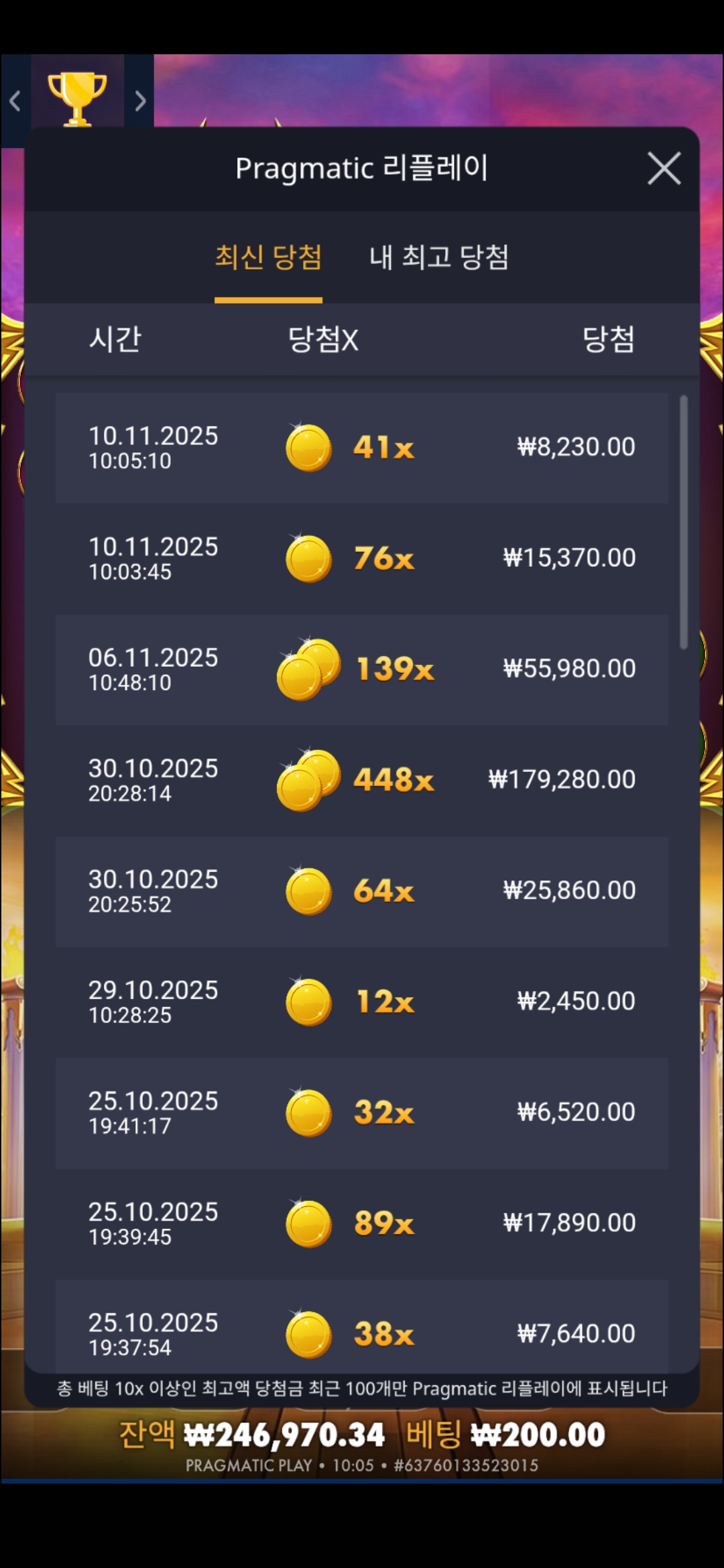
Task: Select the 12x win replay of ₩2,450.00
Action: tap(362, 1002)
